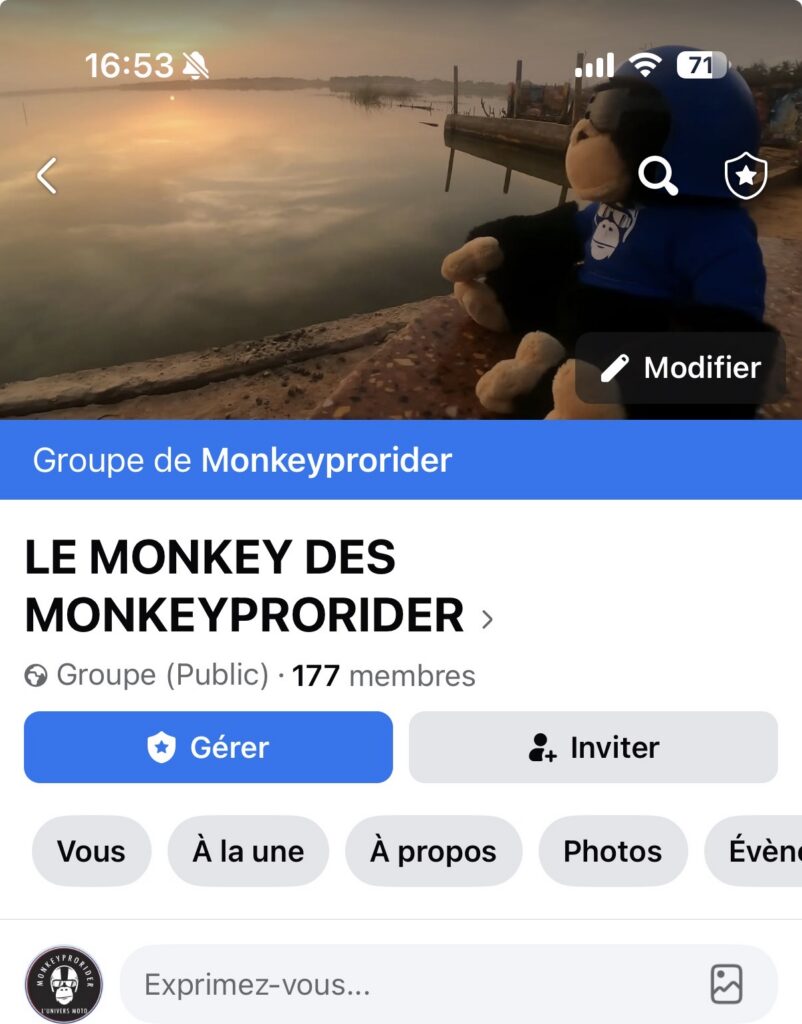802x1024 pixels.
Task: Select the Vous chip
Action: click(x=91, y=851)
